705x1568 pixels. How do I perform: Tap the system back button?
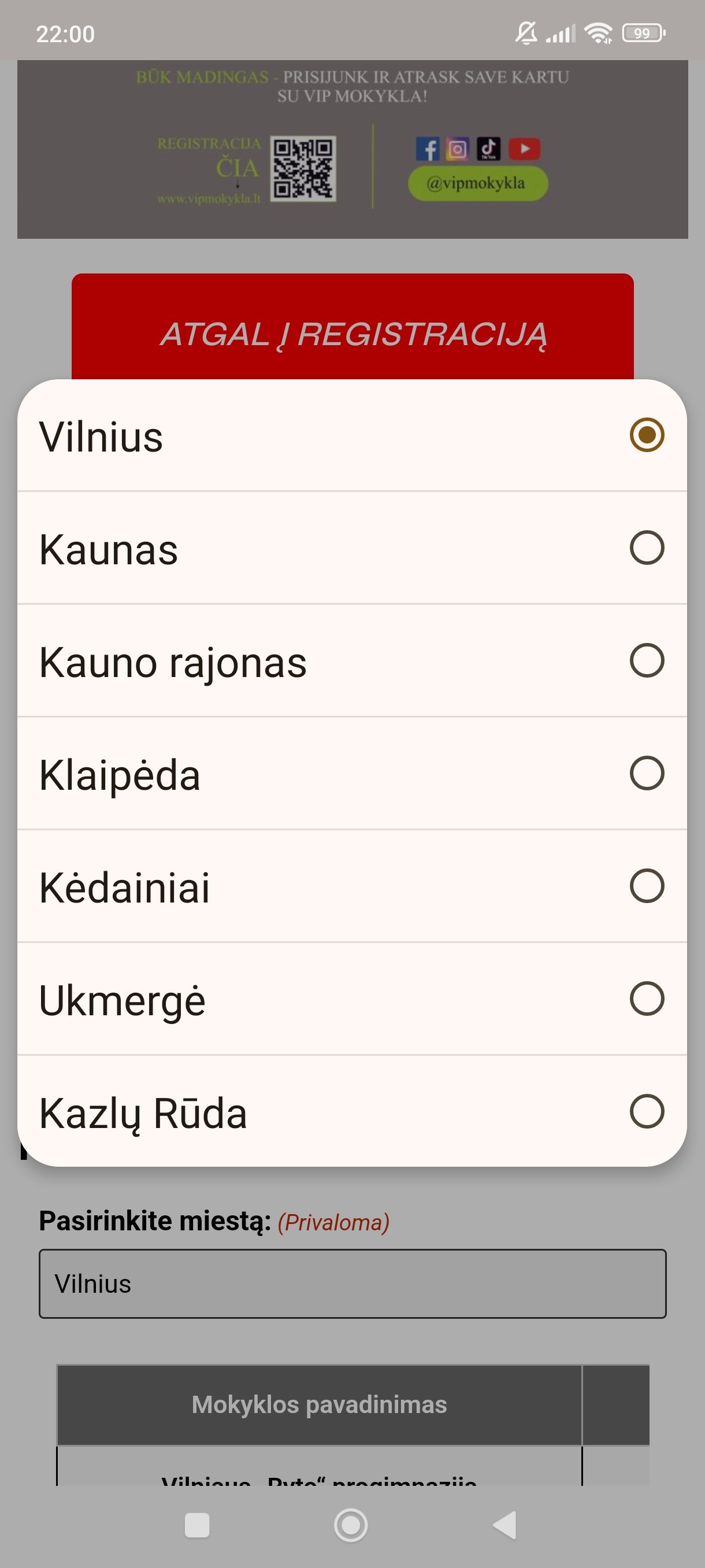[506, 1525]
